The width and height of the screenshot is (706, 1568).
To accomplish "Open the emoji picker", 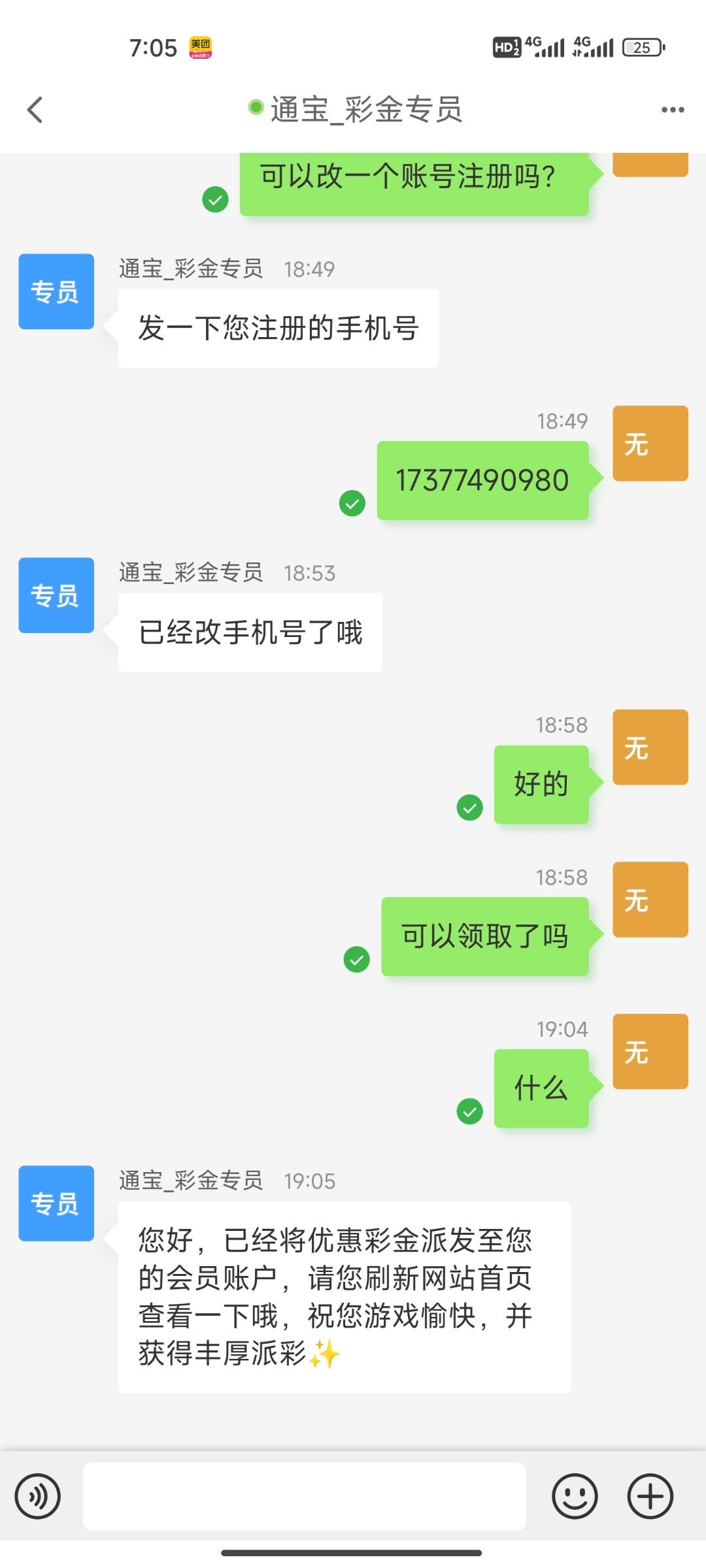I will pyautogui.click(x=575, y=1496).
